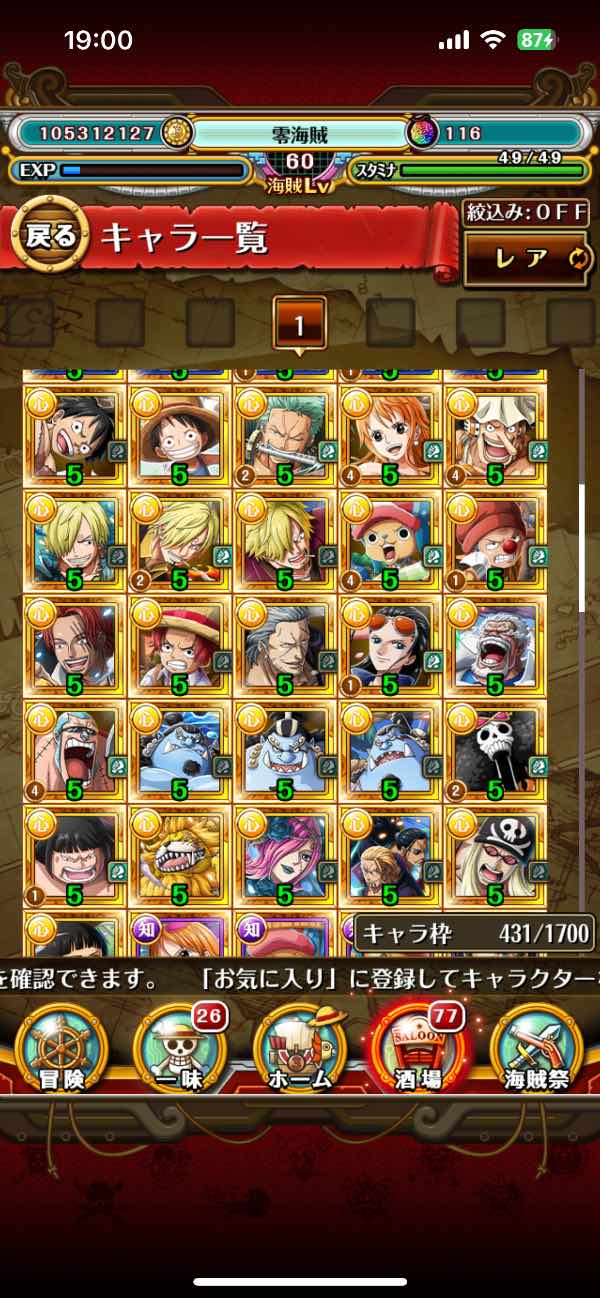Screen dimensions: 600x1298
Task: Open page 1 box indicator
Action: pos(299,323)
